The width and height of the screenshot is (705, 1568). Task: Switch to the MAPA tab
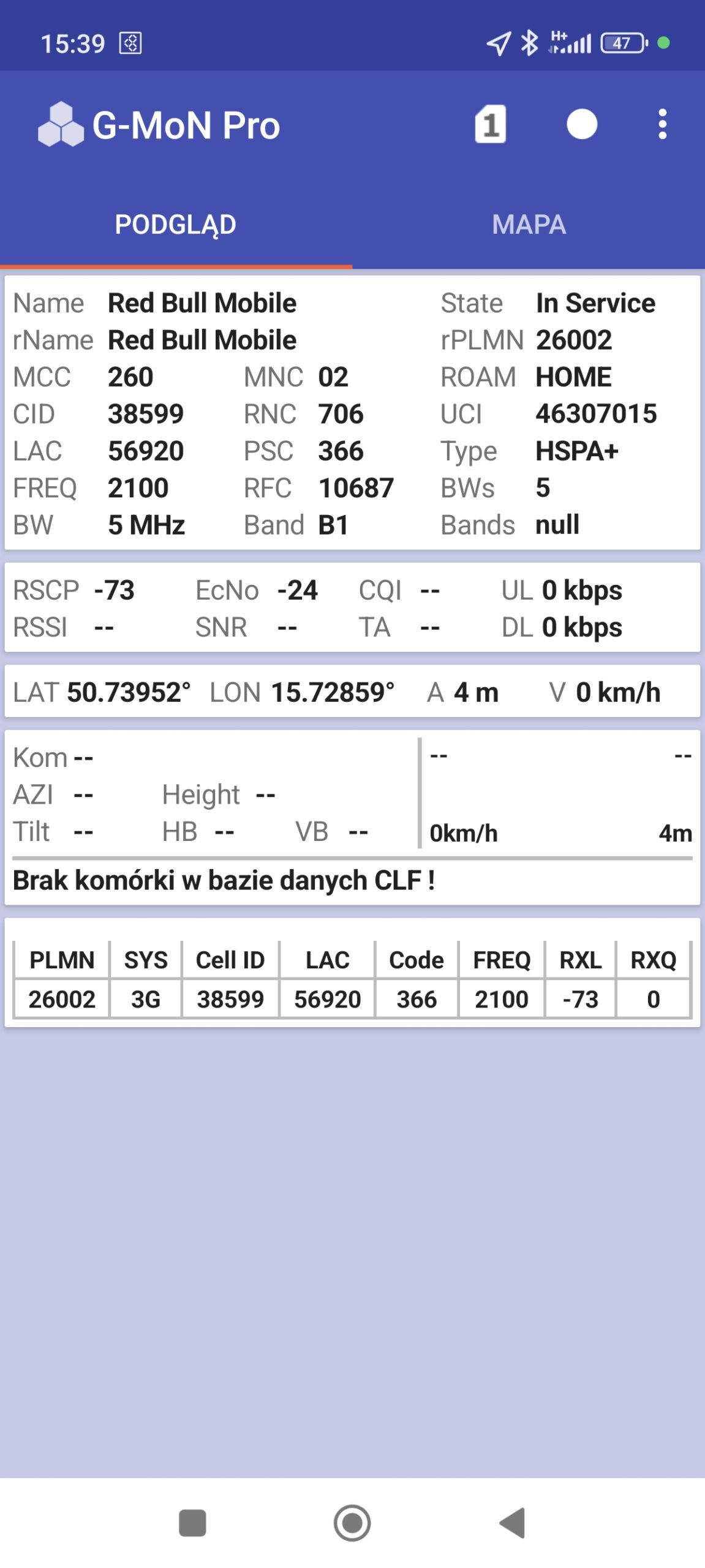[529, 224]
